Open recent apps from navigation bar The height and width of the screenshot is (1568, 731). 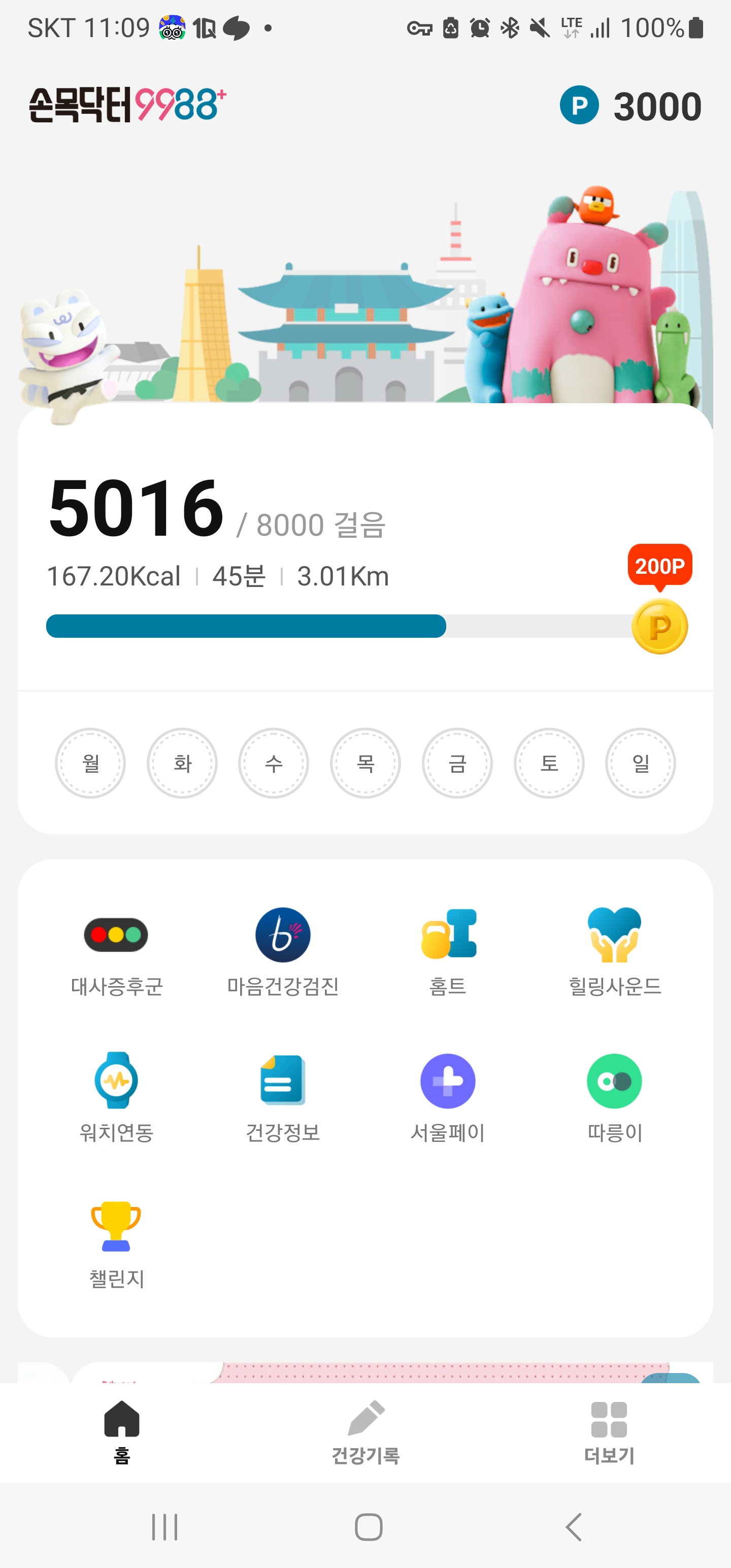164,1526
